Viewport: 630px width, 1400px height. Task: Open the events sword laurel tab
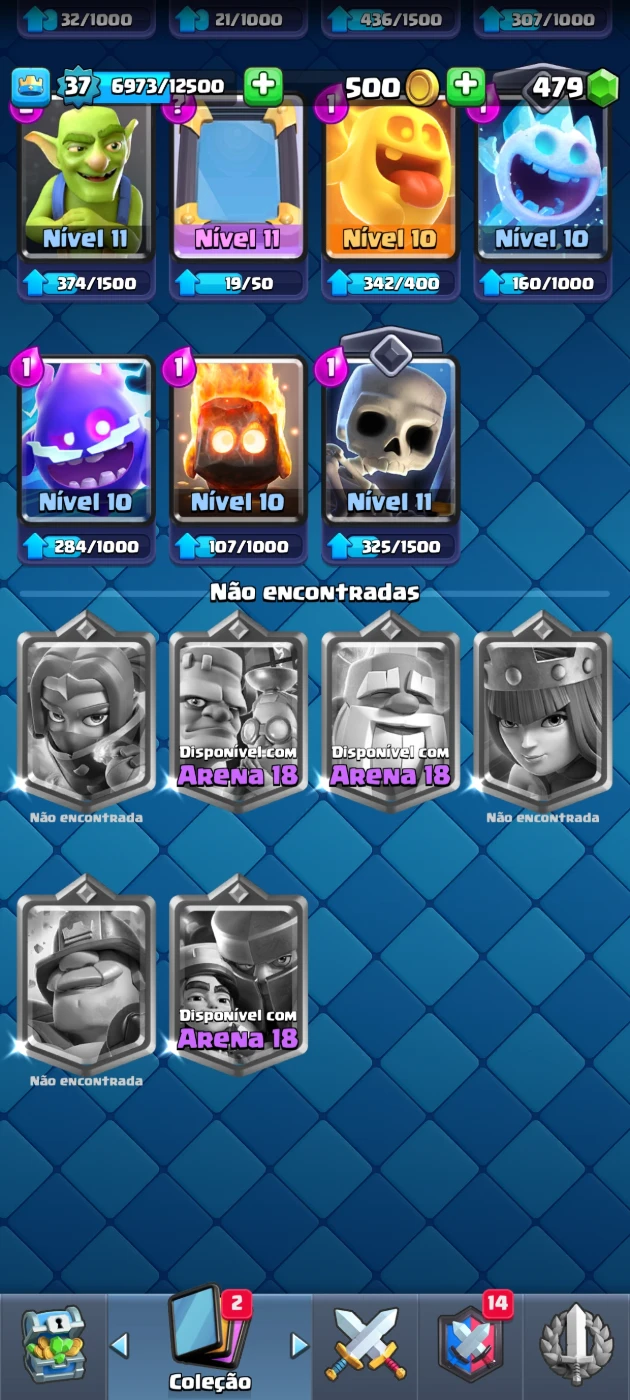pos(576,1345)
